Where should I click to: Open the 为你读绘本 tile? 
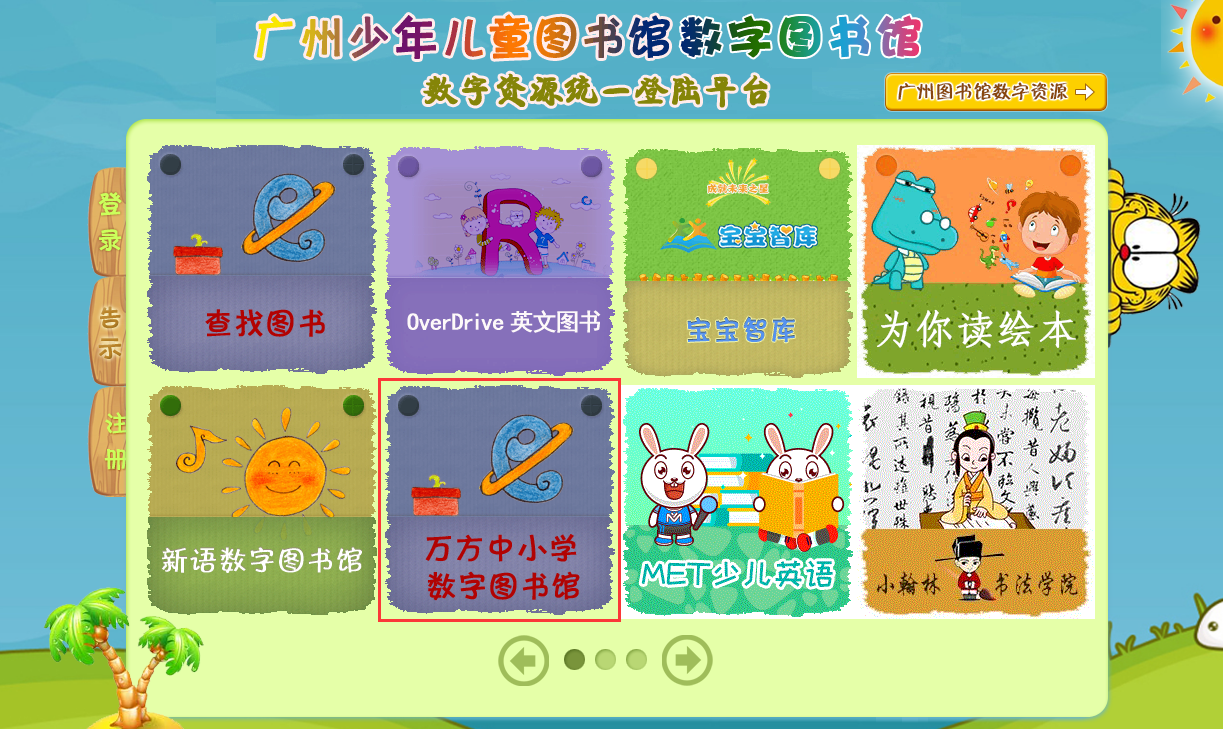(975, 262)
